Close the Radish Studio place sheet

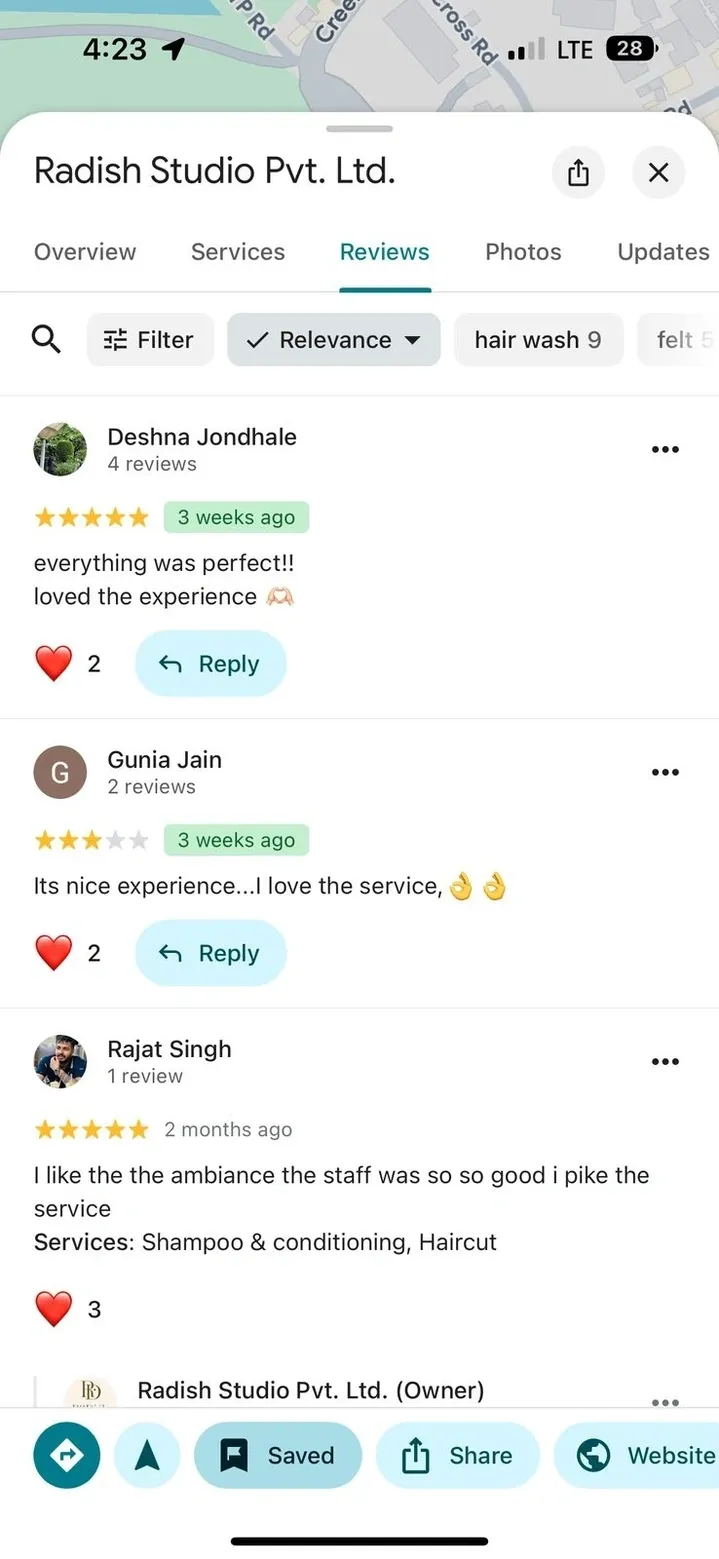[658, 173]
